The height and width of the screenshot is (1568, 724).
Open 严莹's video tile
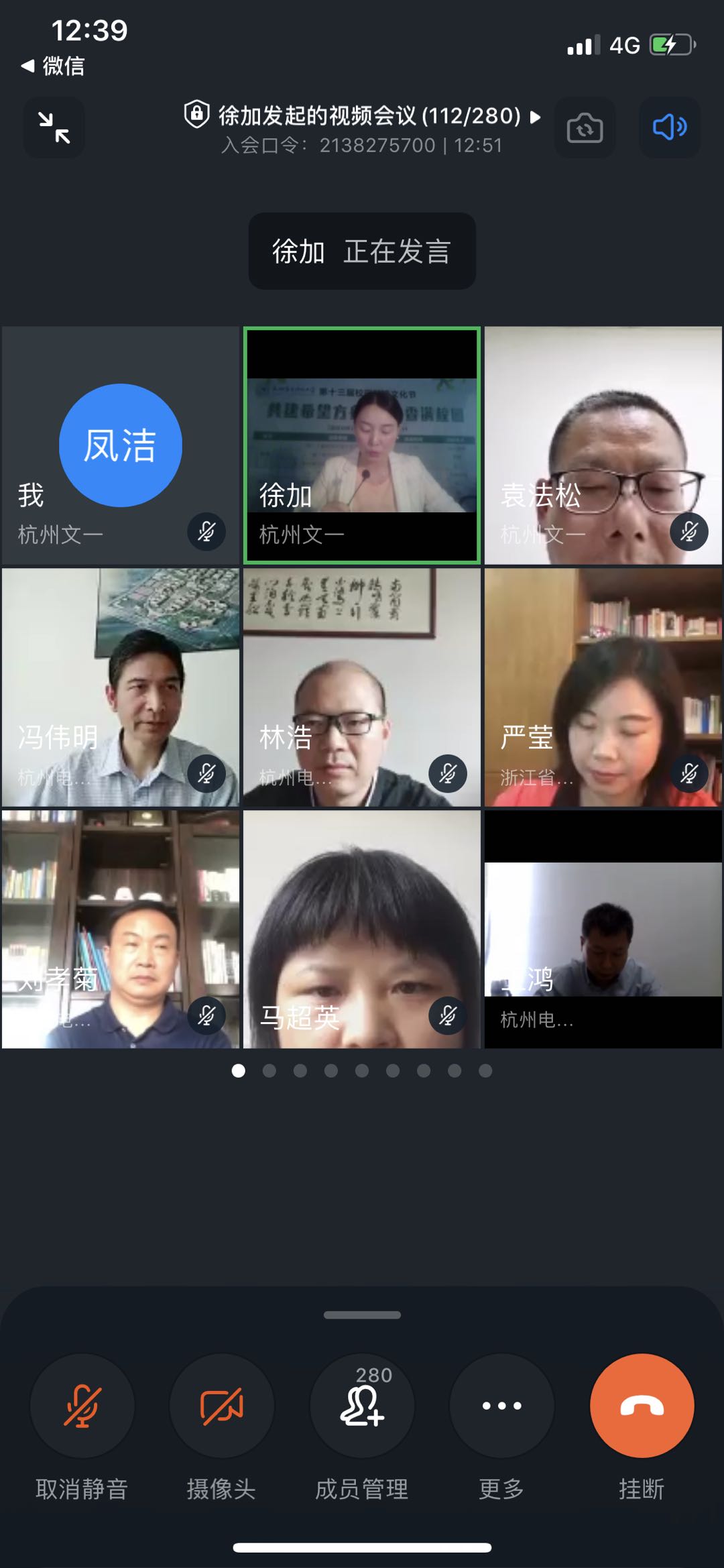(603, 687)
